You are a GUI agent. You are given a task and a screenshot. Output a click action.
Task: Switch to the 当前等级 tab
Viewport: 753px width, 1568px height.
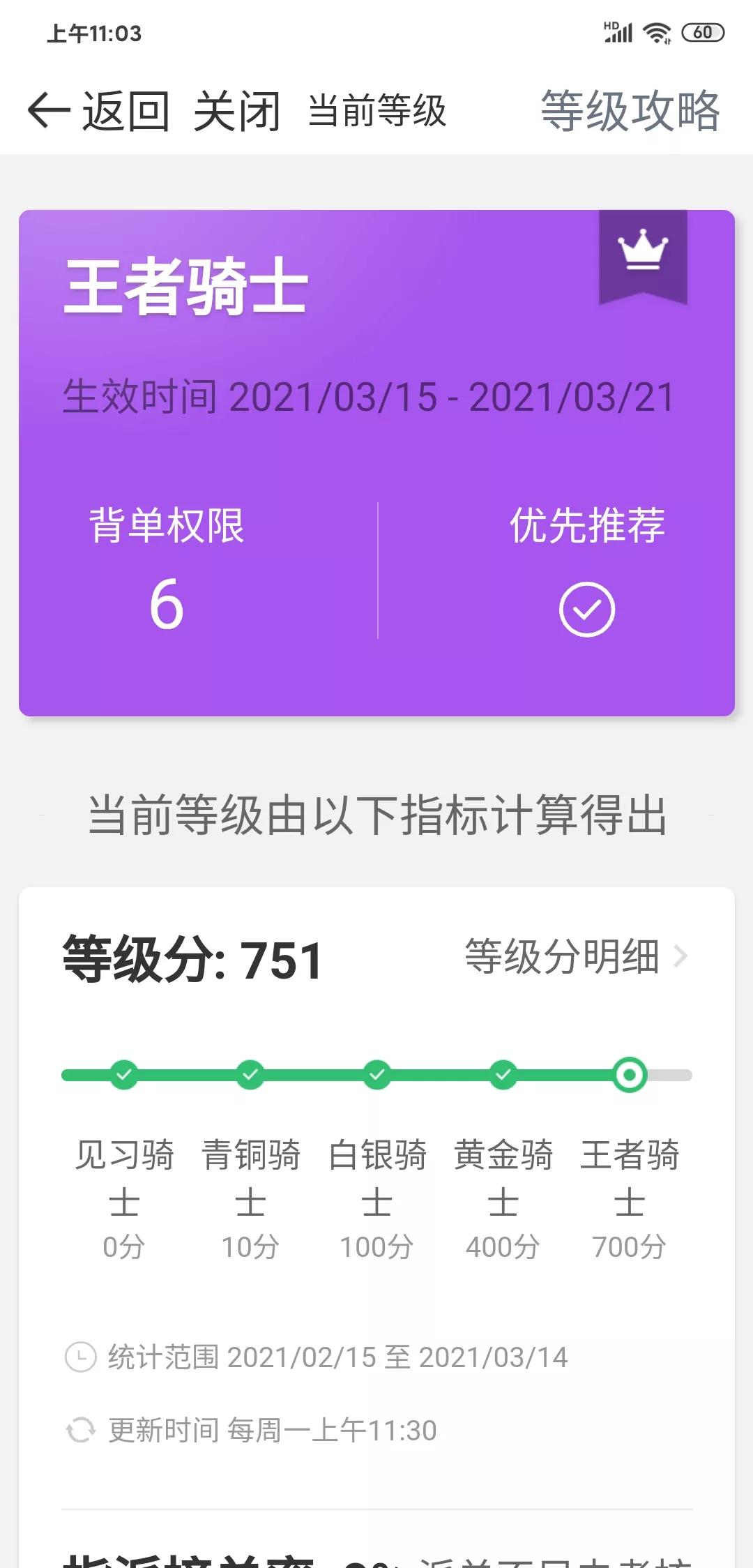pyautogui.click(x=376, y=110)
